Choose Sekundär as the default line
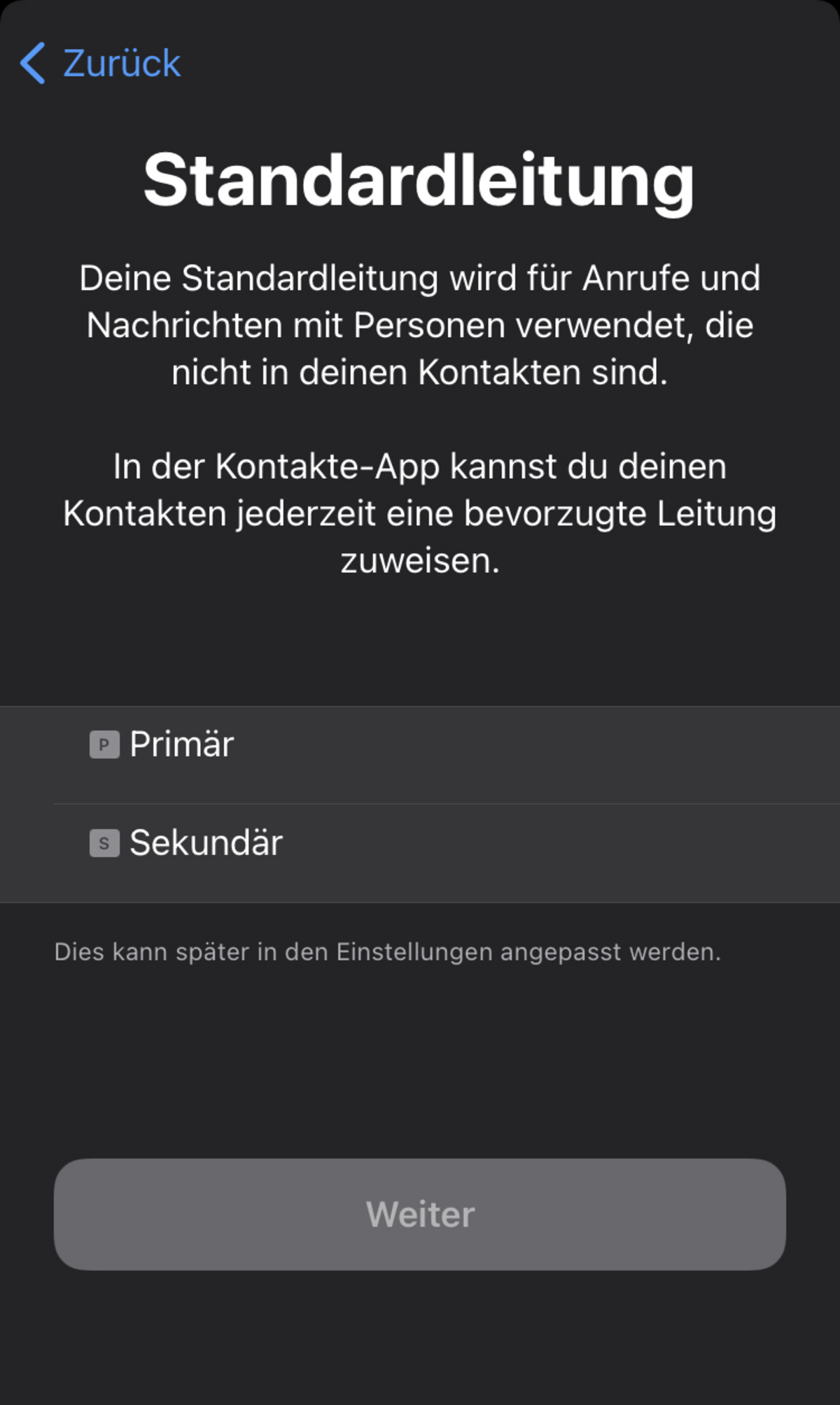This screenshot has height=1405, width=840. pyautogui.click(x=420, y=853)
